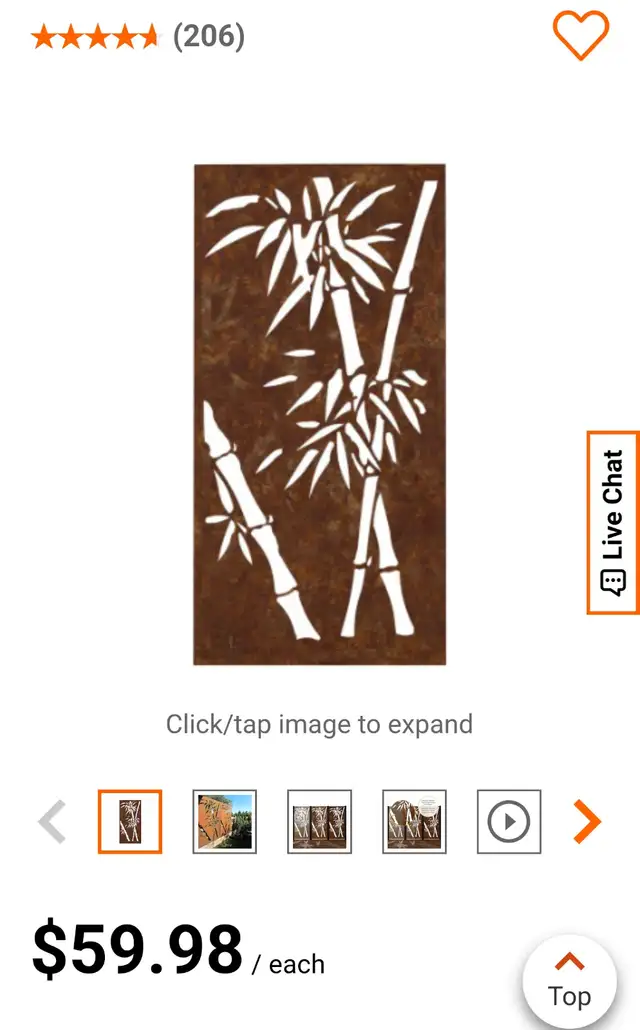Viewport: 640px width, 1030px height.
Task: Select the first single-panel thumbnail
Action: coord(130,822)
